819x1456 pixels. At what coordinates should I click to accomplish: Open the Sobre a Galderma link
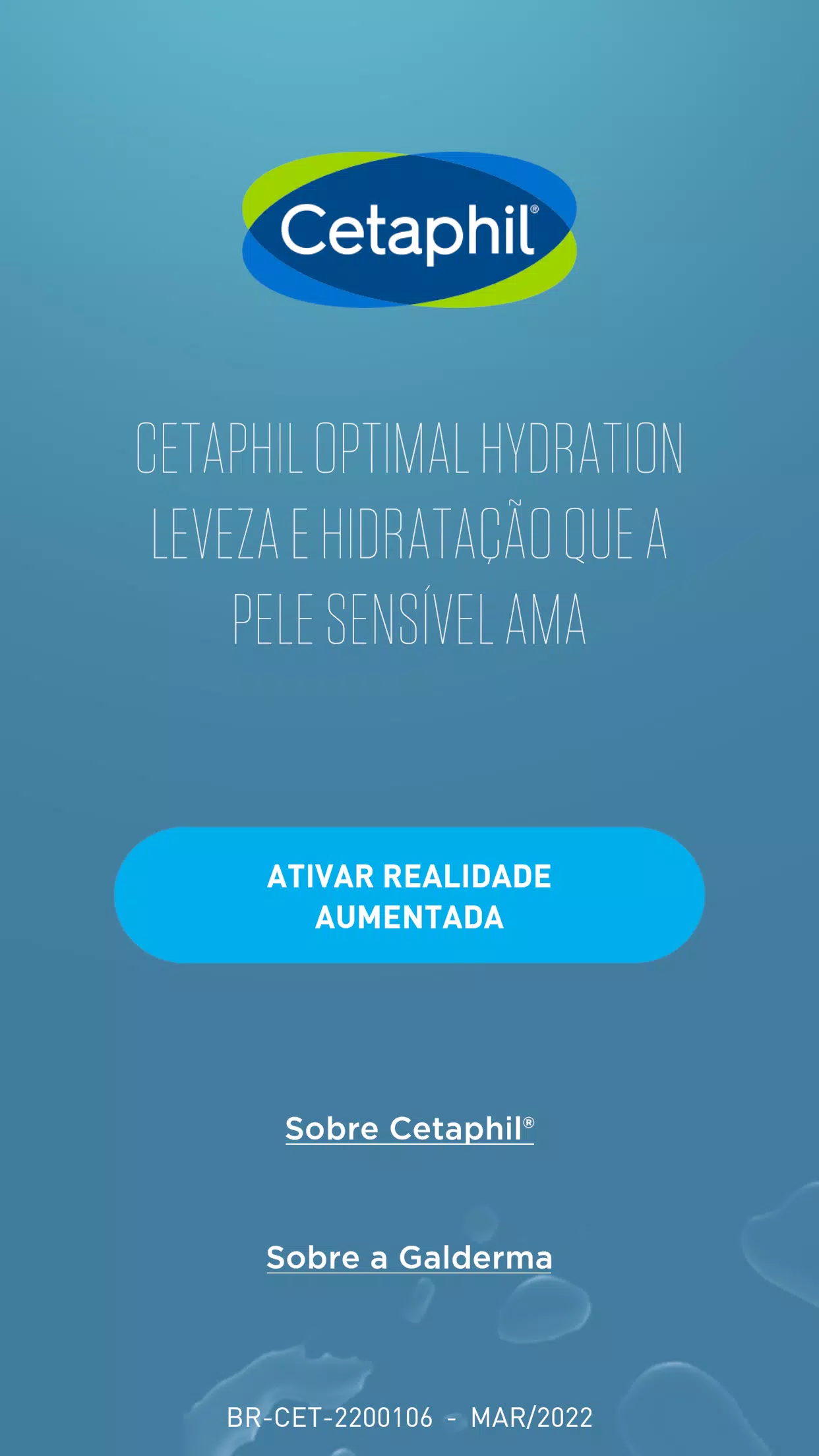point(409,1258)
